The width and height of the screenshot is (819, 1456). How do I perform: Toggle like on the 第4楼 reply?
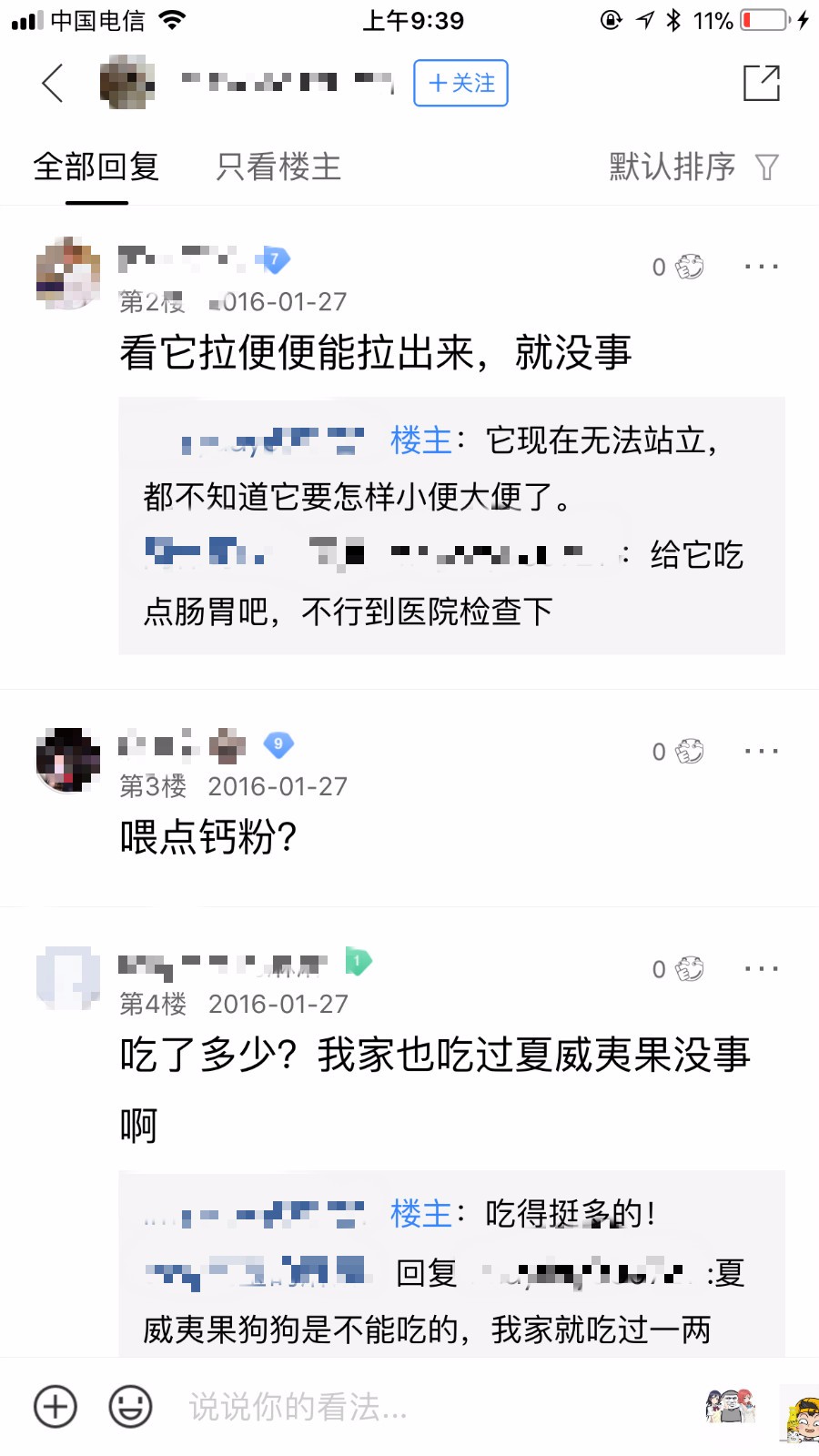tap(684, 969)
